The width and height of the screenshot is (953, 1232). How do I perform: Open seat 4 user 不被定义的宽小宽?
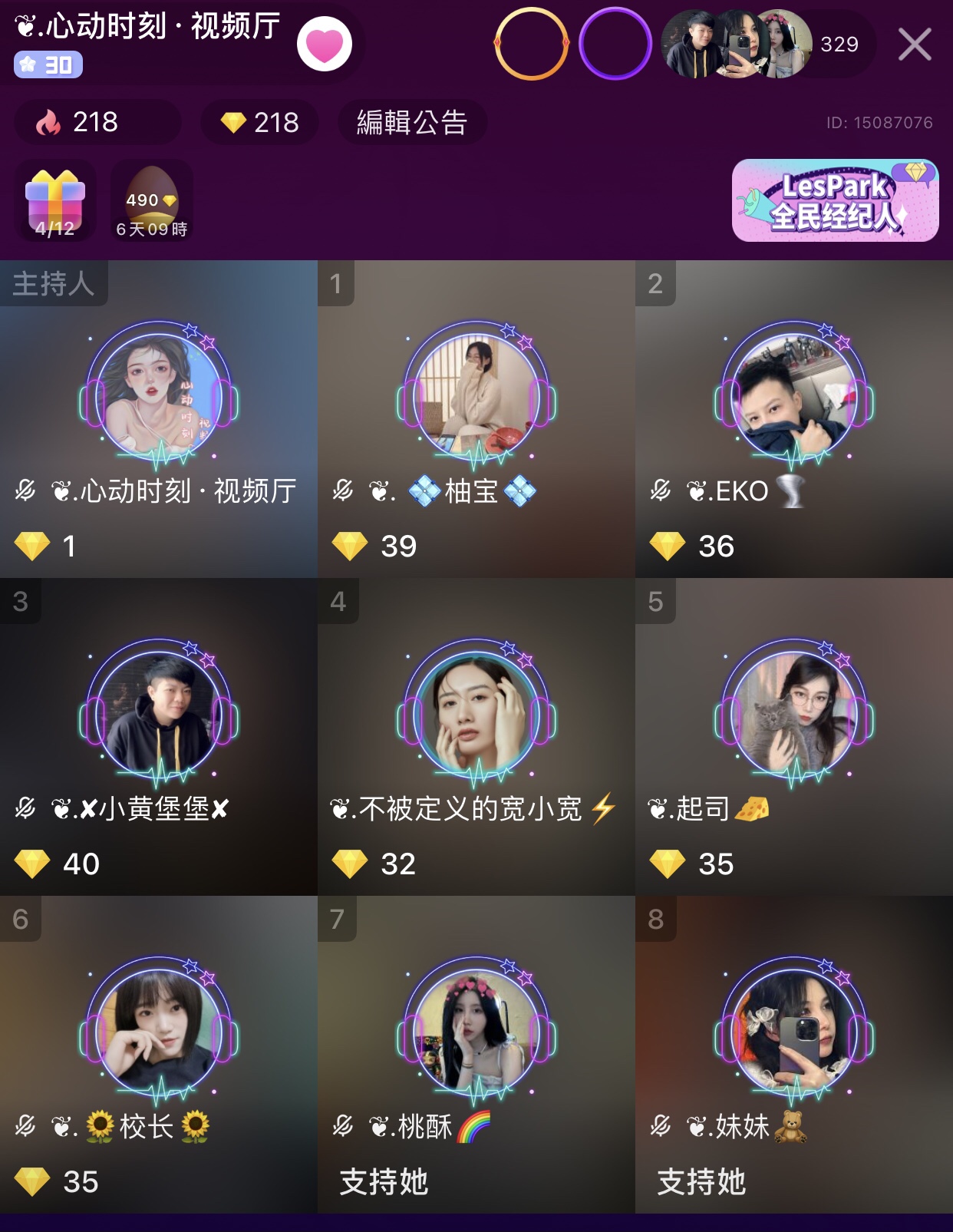476,713
